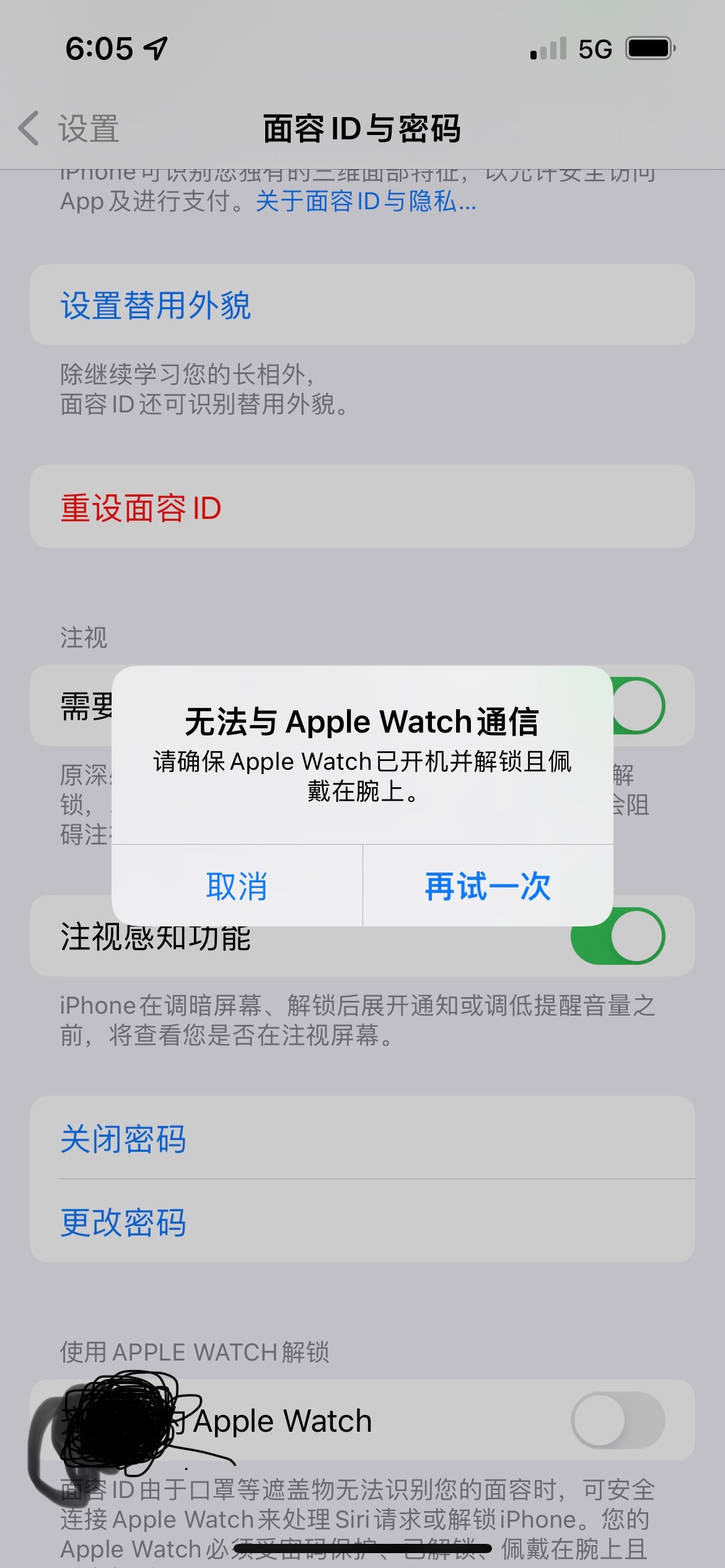Screen dimensions: 725x1568
Task: Select 设置替用外貌
Action: (x=156, y=305)
